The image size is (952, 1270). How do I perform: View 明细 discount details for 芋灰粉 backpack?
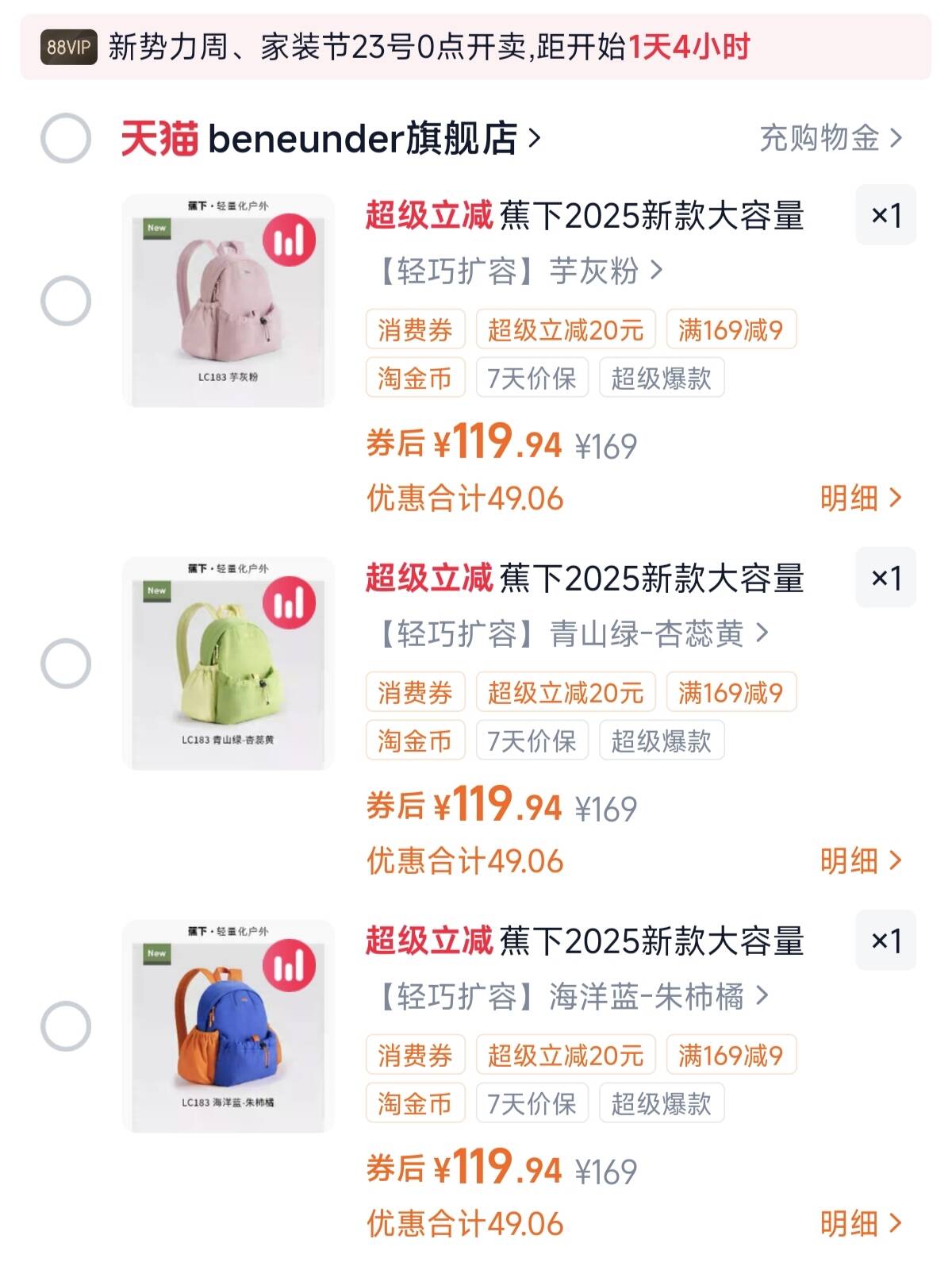point(860,498)
